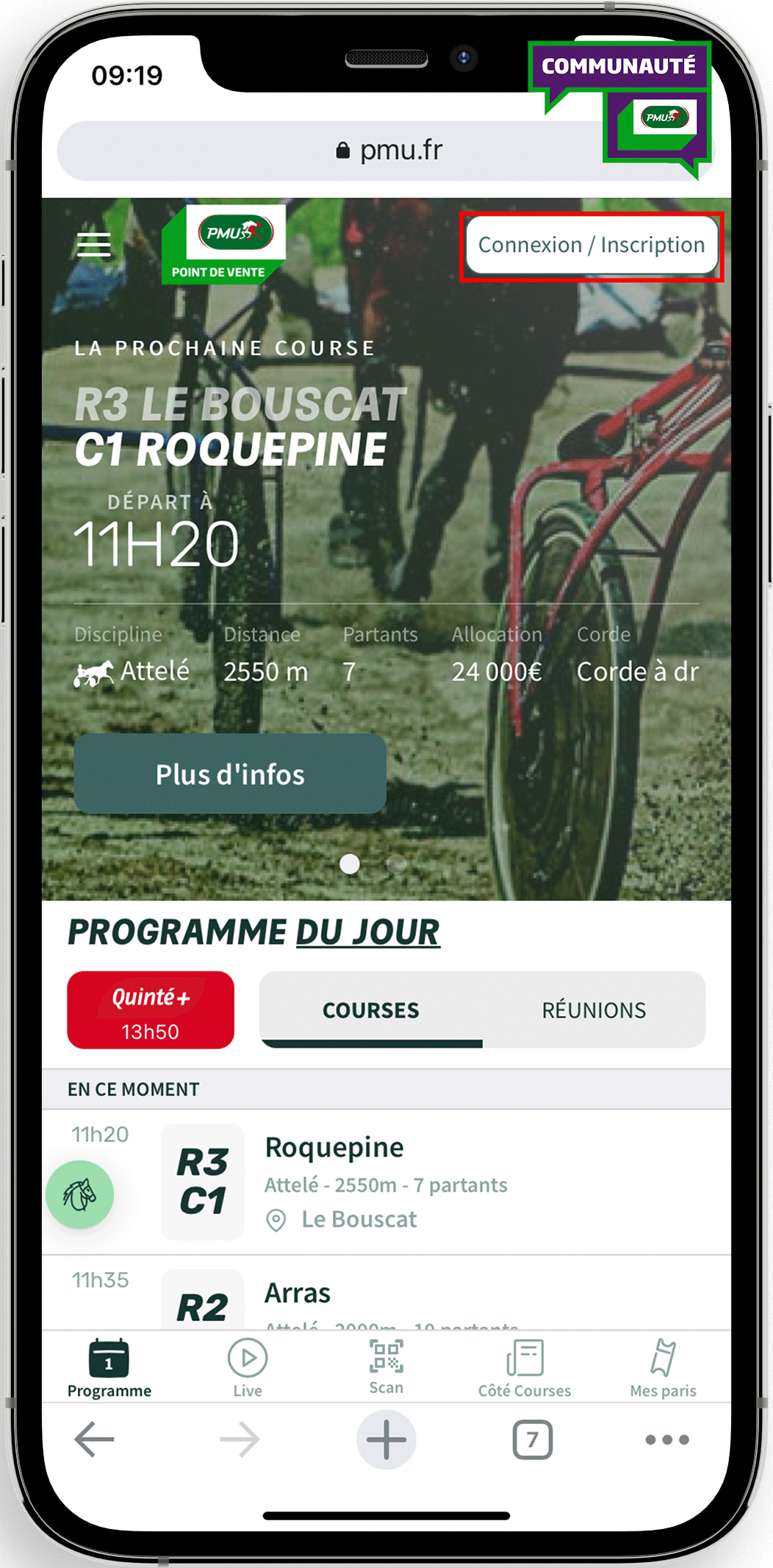Tap the pmu.fr address bar

point(387,149)
